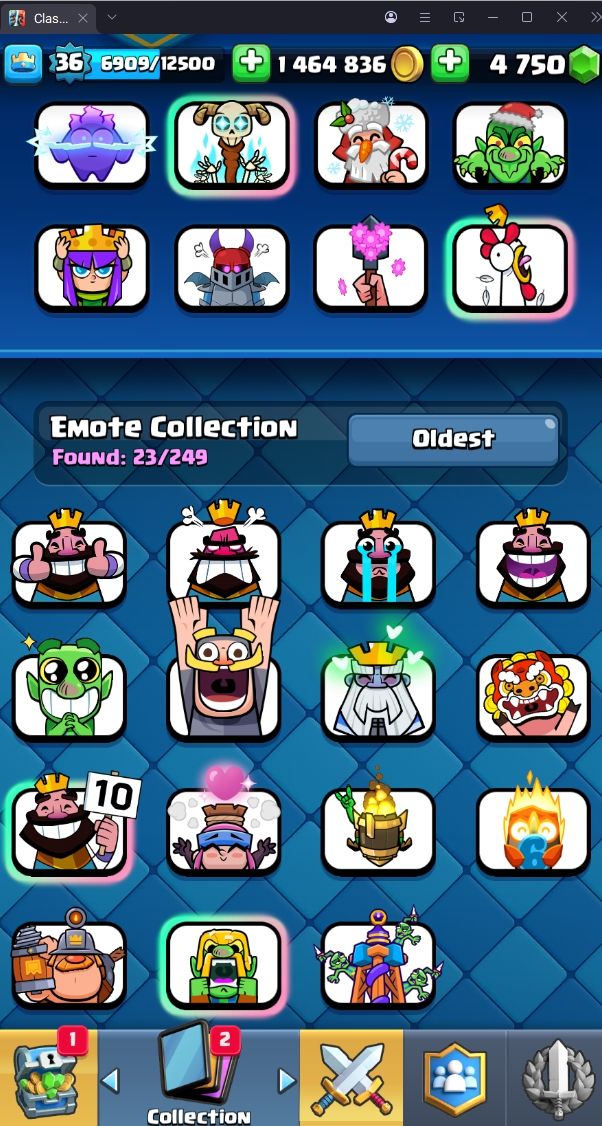Go to next Collection section with right arrow
Image resolution: width=602 pixels, height=1126 pixels.
(287, 1080)
